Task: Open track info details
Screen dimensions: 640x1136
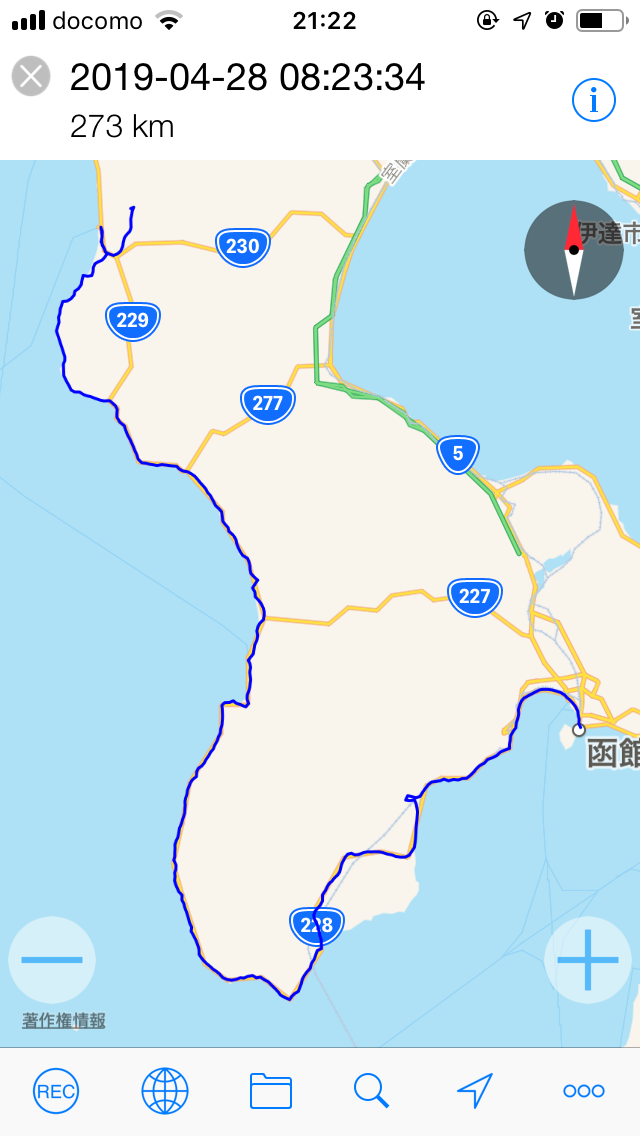Action: [593, 100]
